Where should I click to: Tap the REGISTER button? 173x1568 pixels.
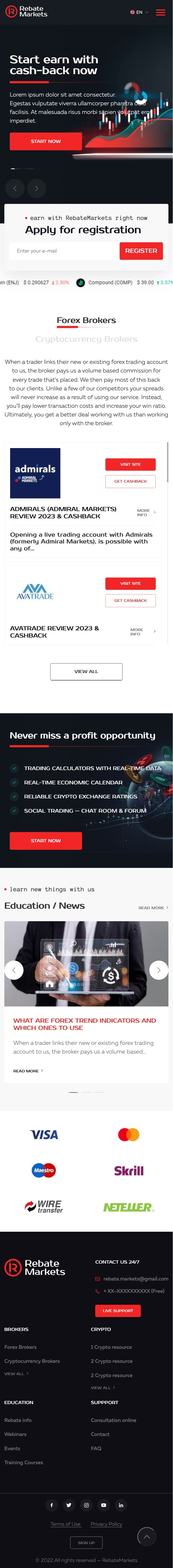coord(141,251)
